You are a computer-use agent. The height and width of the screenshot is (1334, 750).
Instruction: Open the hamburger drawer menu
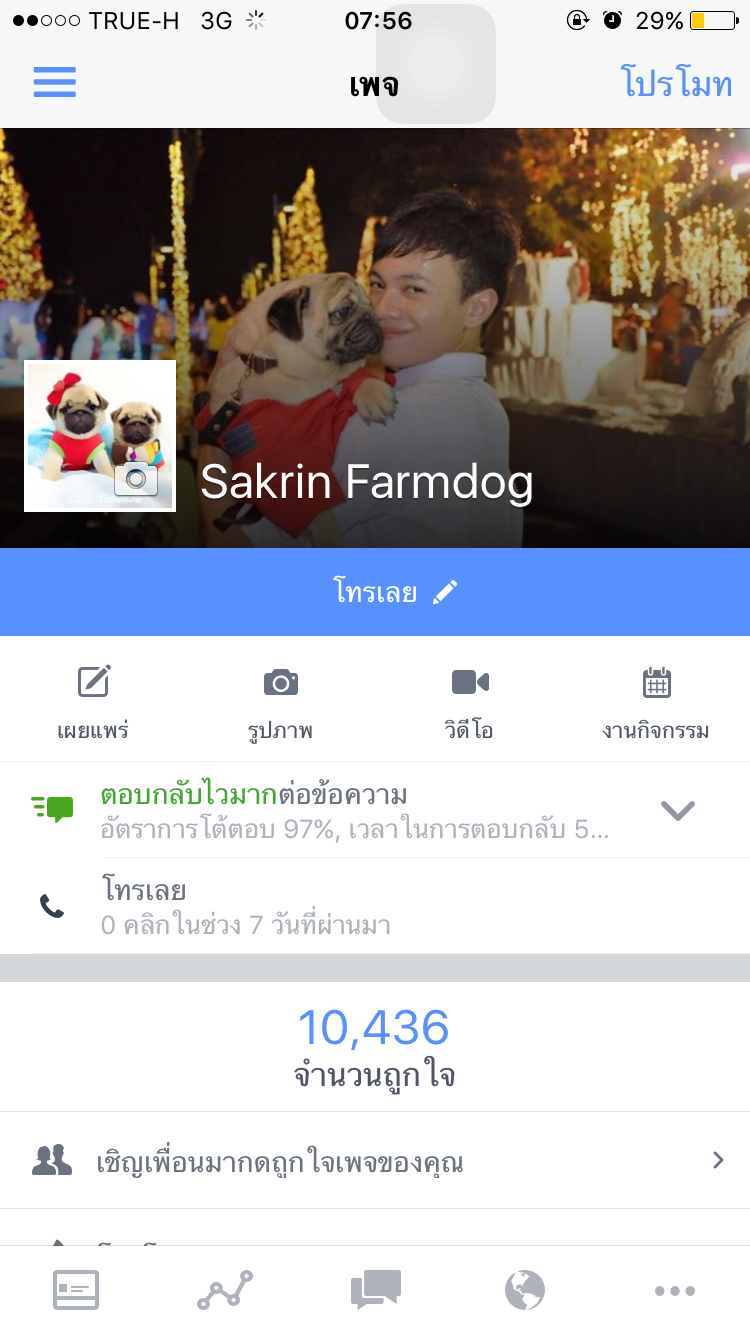click(55, 83)
